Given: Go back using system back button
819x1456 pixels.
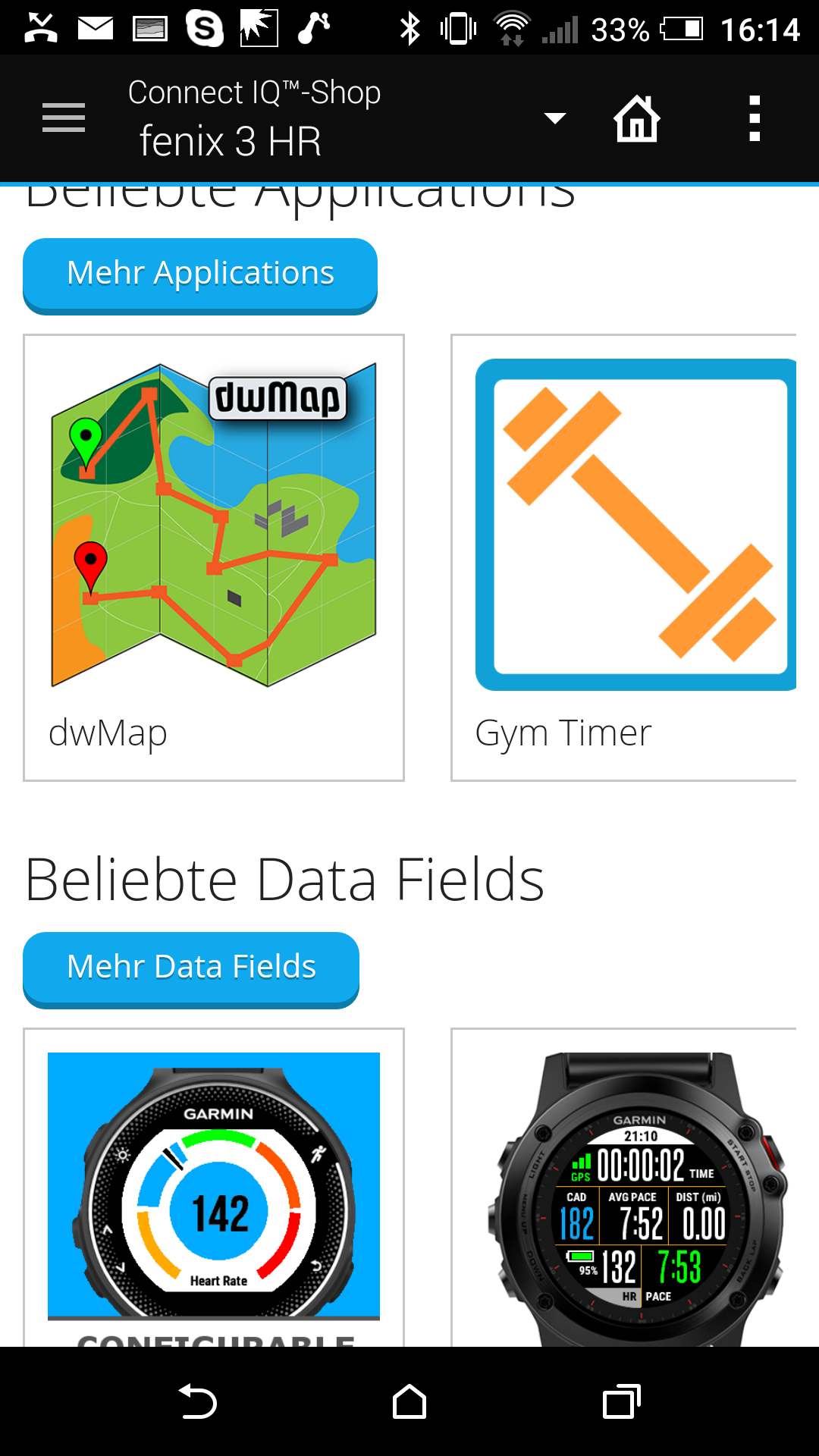Looking at the screenshot, I should coord(198,1401).
